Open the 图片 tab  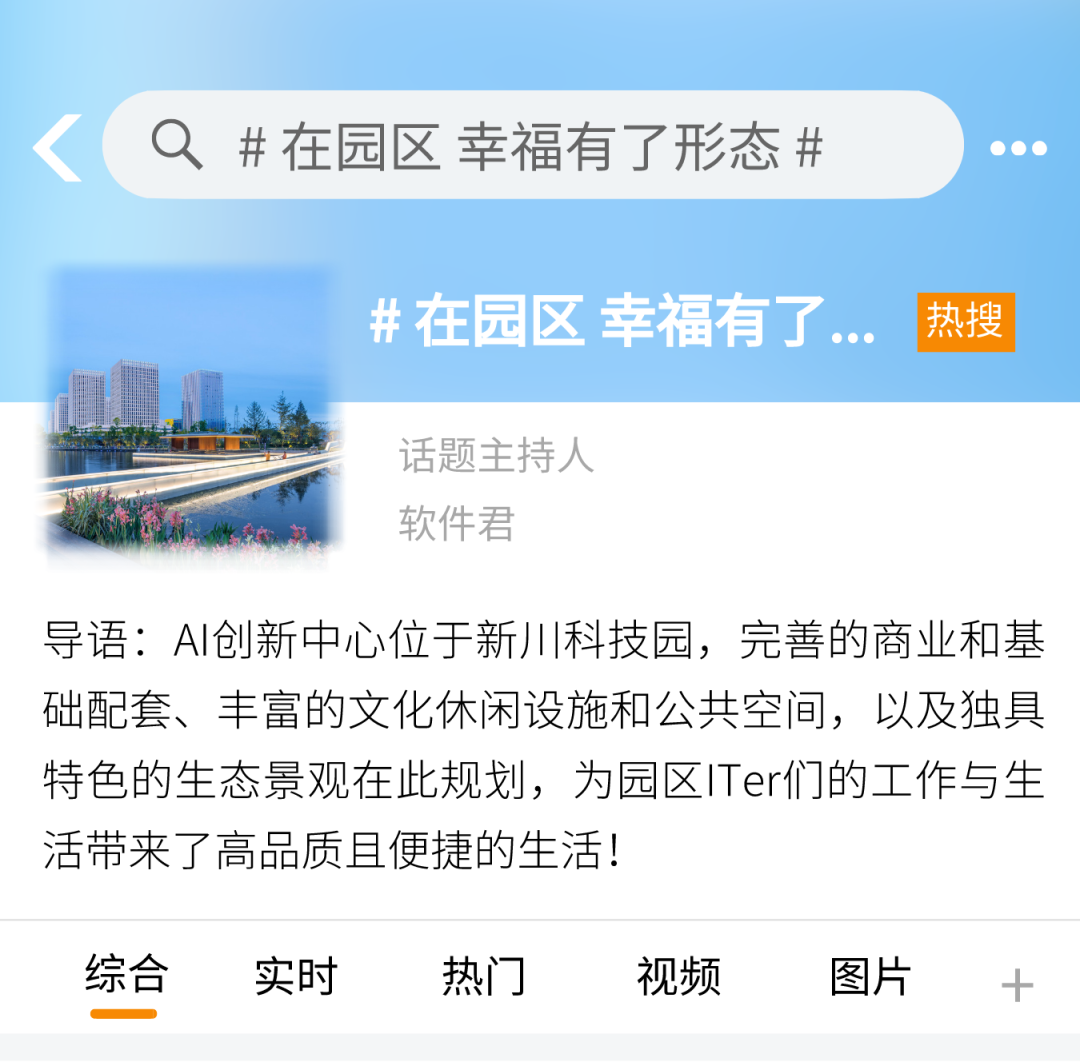tap(870, 976)
